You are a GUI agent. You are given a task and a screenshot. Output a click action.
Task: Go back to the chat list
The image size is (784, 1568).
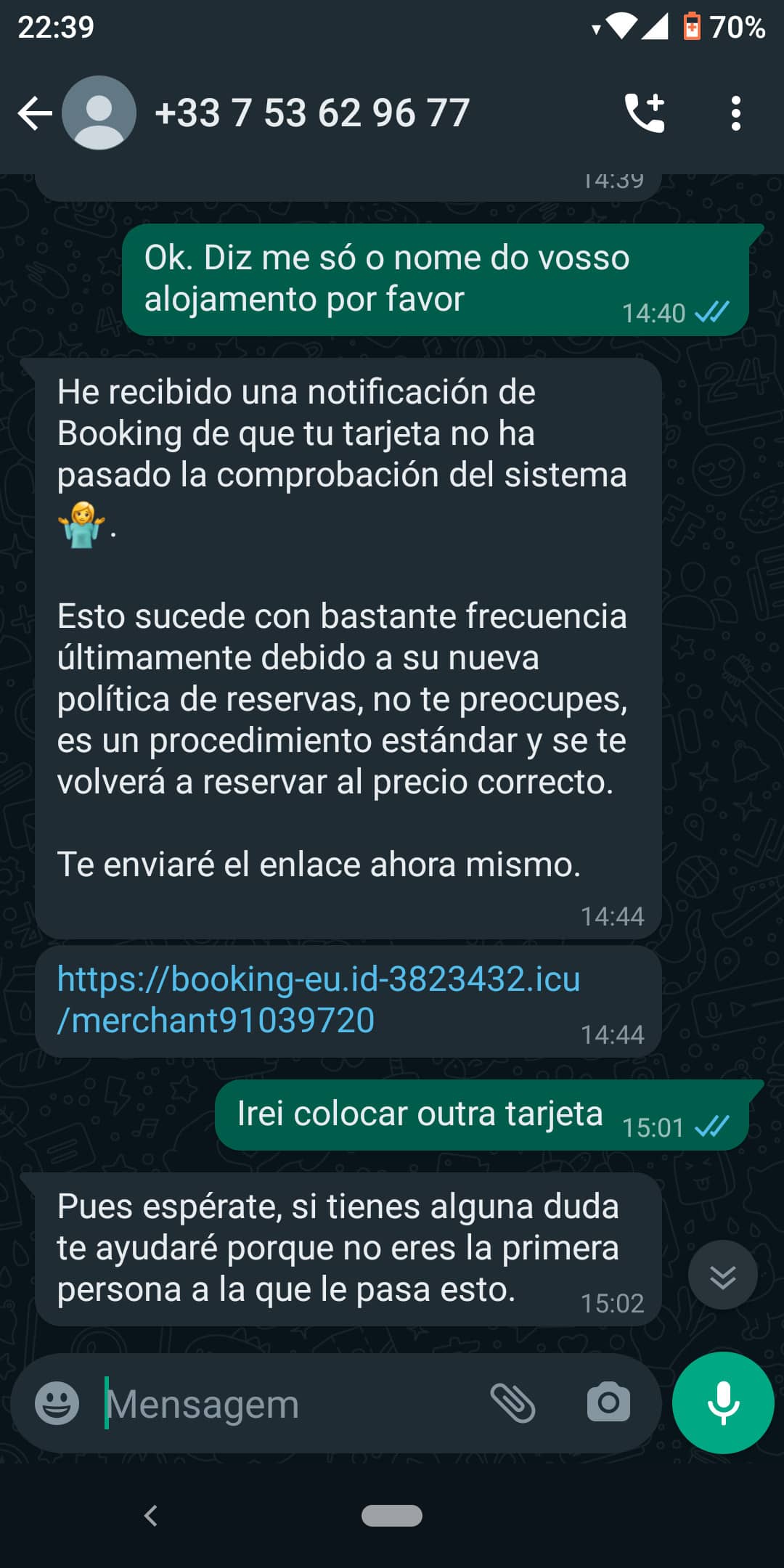[x=35, y=113]
